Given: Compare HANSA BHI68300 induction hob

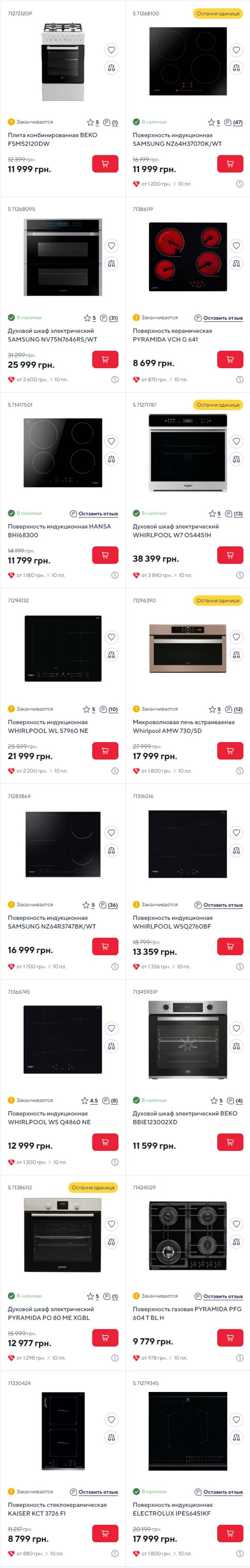Looking at the screenshot, I should (111, 459).
